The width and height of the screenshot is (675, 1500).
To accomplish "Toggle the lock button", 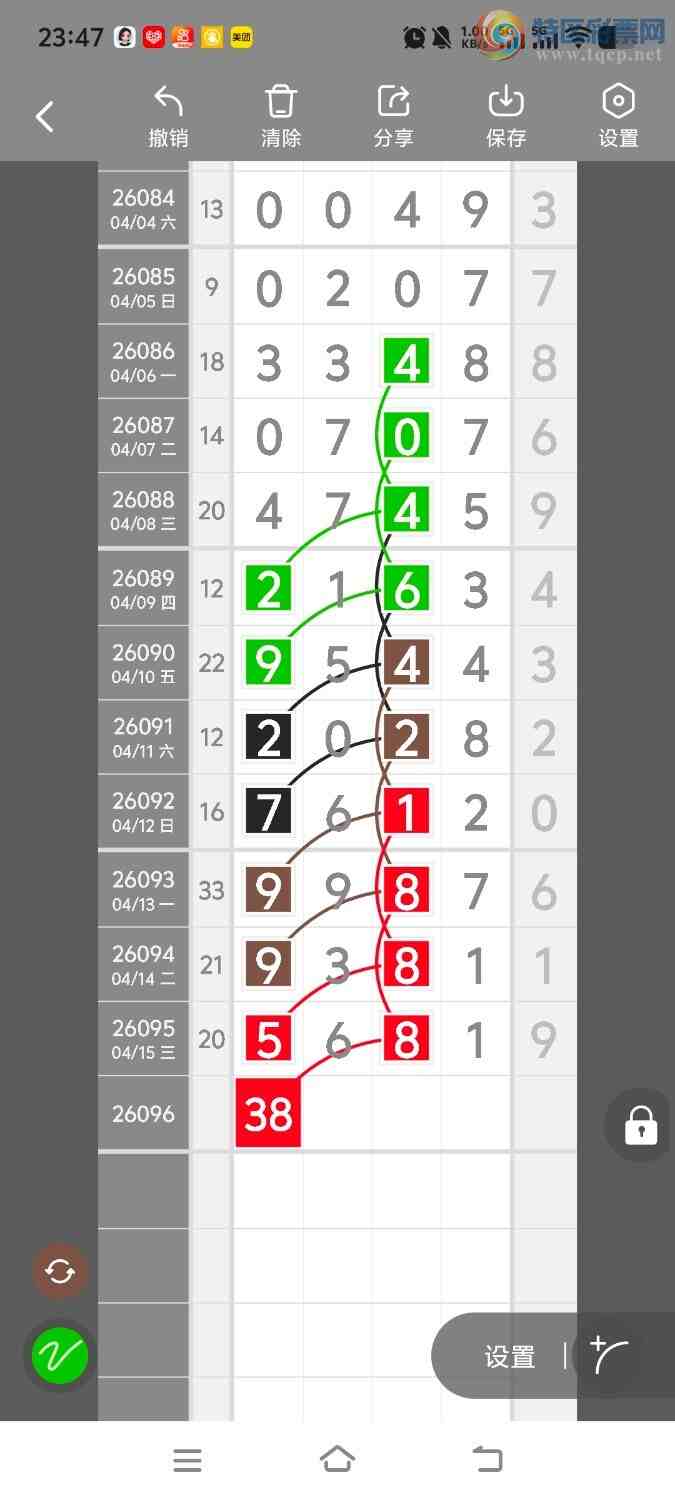I will [x=640, y=1125].
